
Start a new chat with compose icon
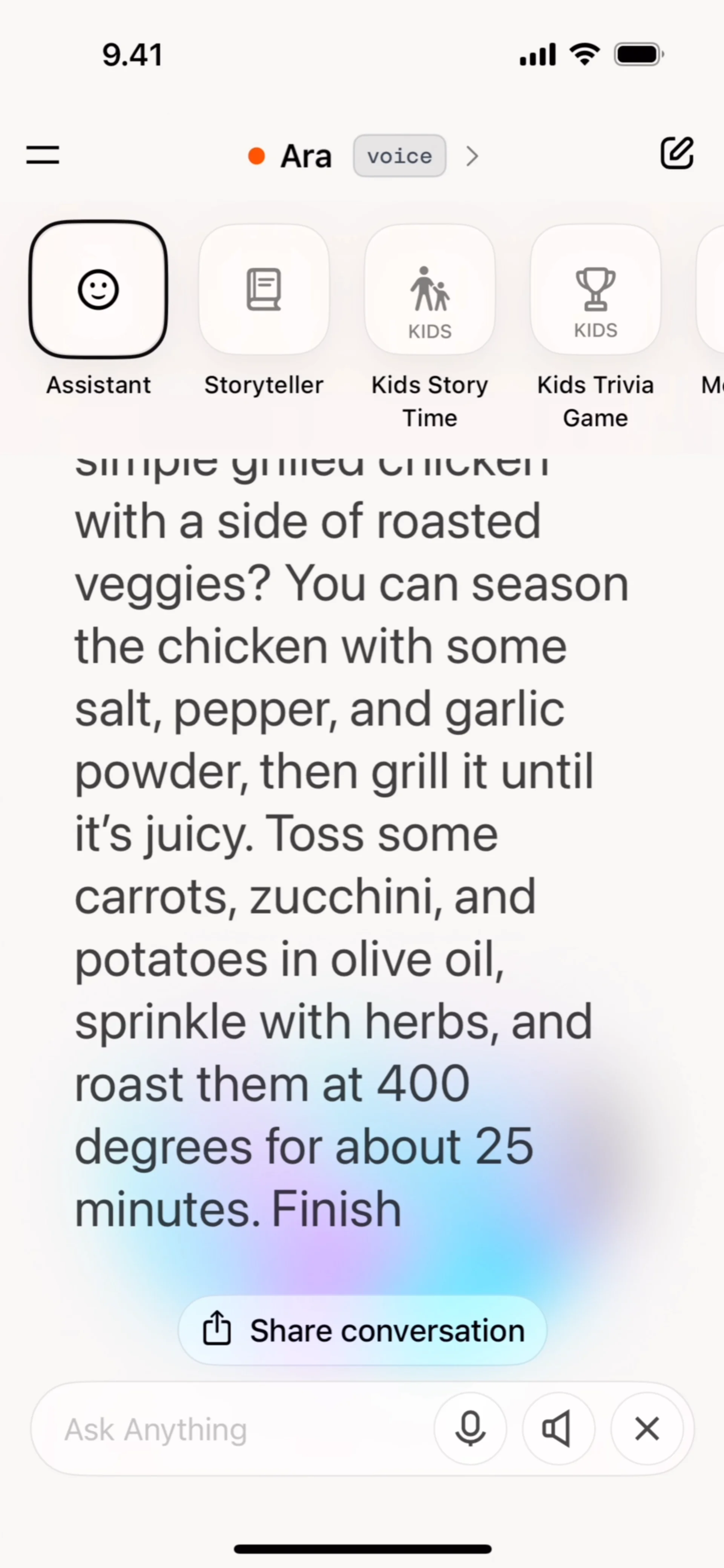[x=676, y=153]
